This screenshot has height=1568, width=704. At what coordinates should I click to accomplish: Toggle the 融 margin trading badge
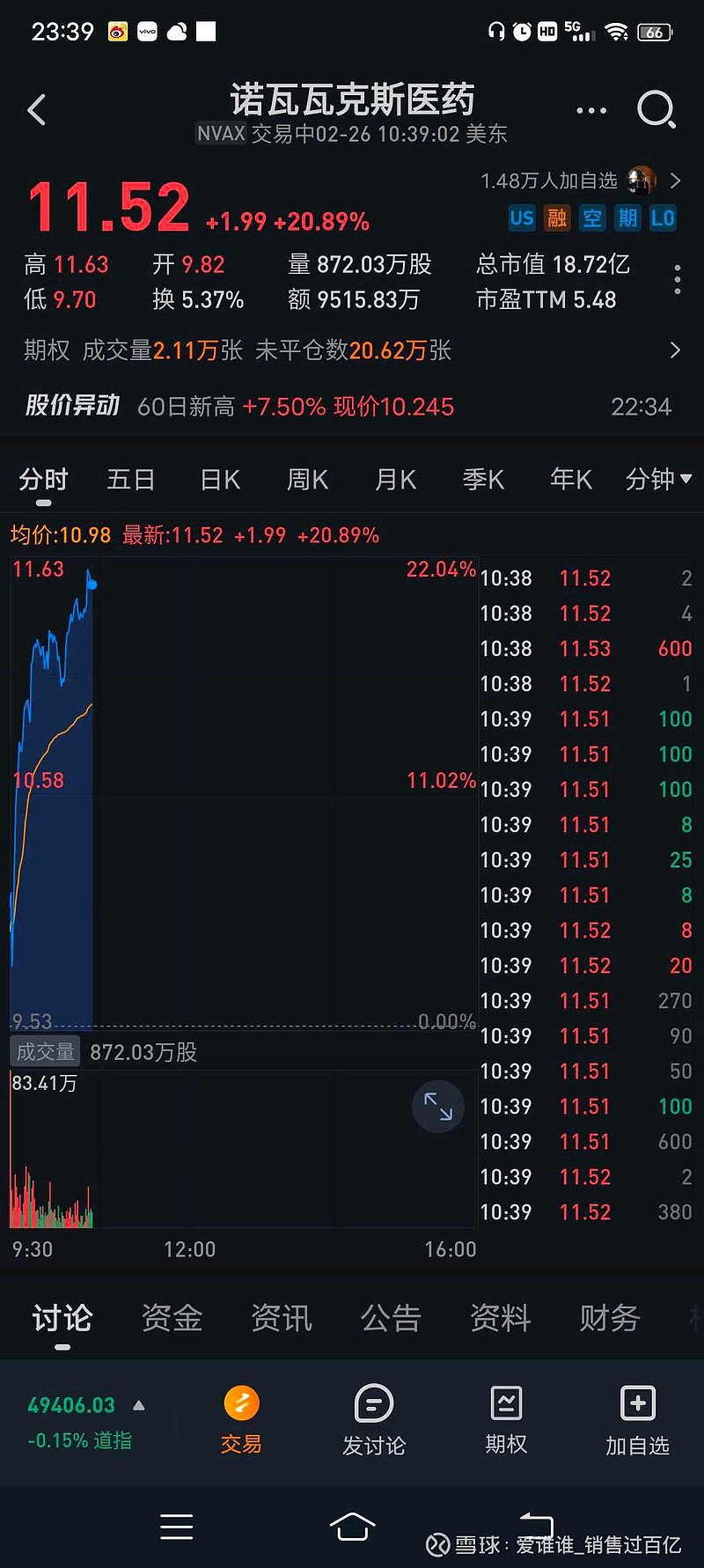(x=557, y=217)
